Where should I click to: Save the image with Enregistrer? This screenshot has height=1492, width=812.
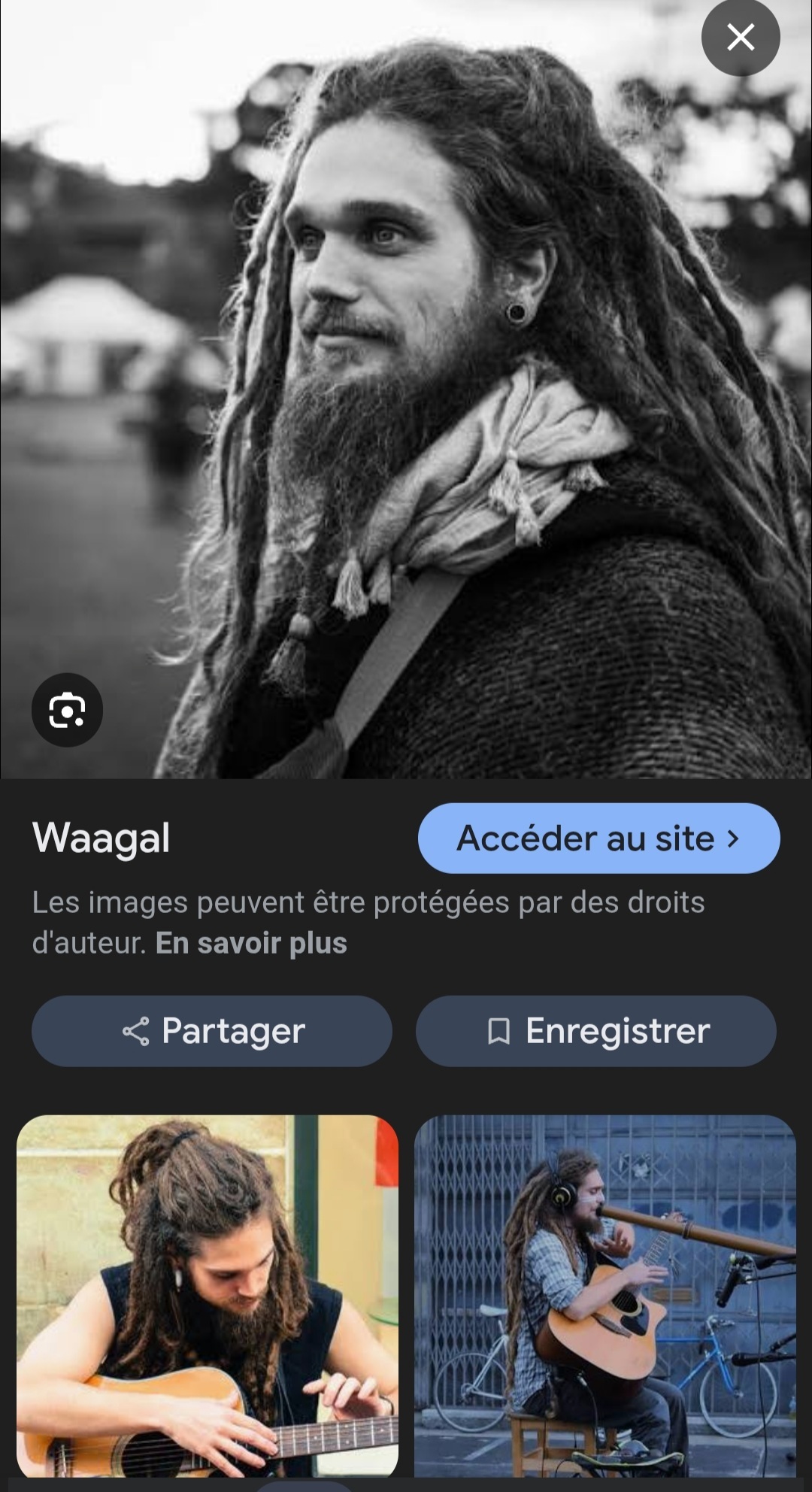(x=596, y=1031)
